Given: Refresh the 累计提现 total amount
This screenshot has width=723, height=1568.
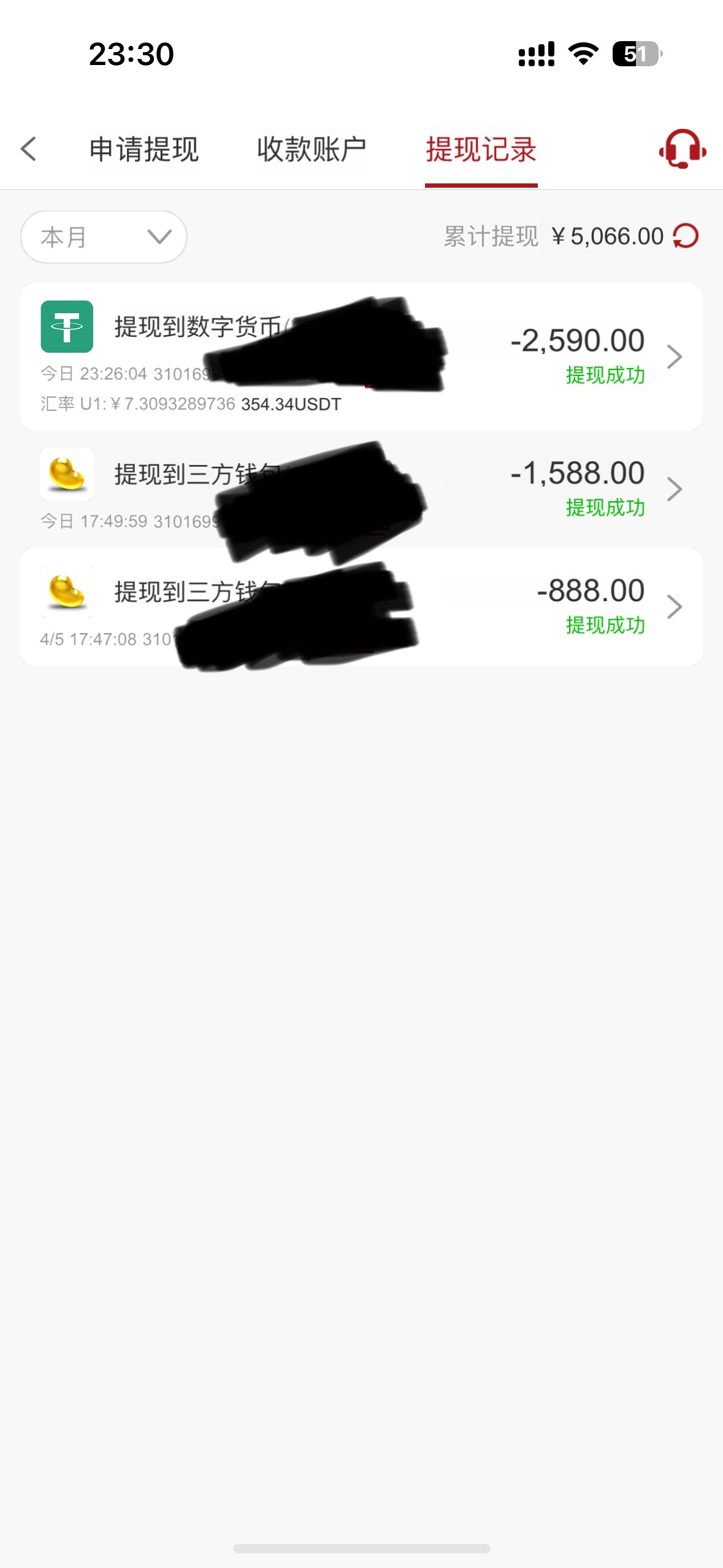Looking at the screenshot, I should point(686,236).
